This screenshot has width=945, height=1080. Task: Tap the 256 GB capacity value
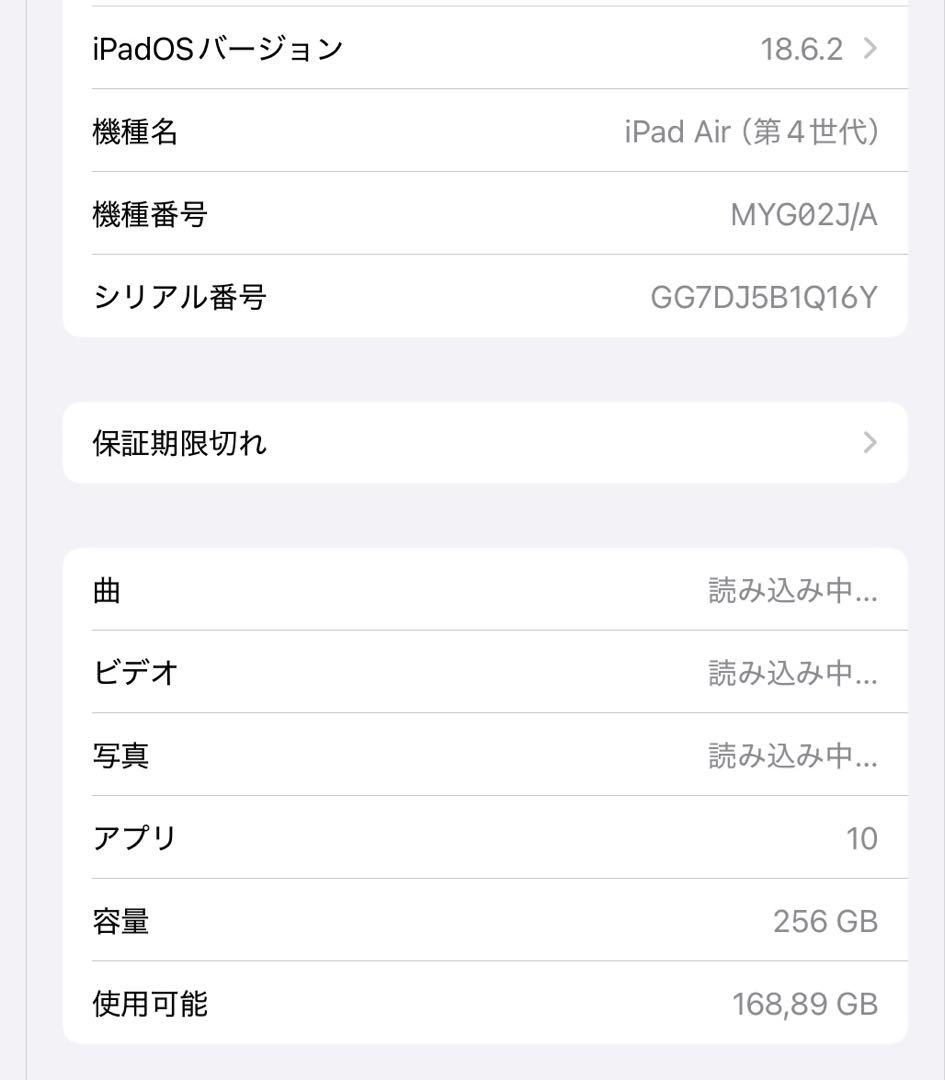[824, 921]
